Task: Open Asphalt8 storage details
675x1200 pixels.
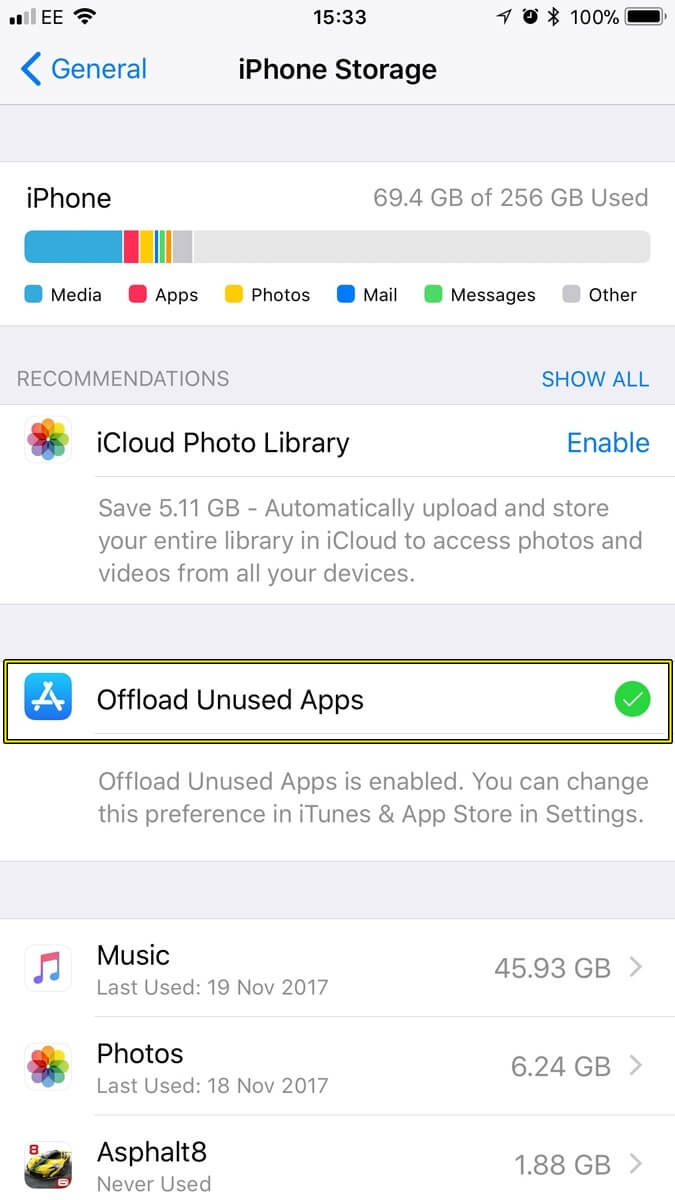Action: click(x=337, y=1165)
